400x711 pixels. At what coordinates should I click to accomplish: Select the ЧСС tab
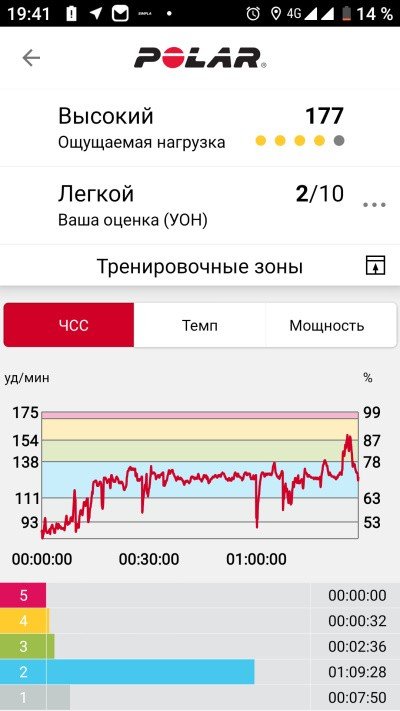coord(69,325)
